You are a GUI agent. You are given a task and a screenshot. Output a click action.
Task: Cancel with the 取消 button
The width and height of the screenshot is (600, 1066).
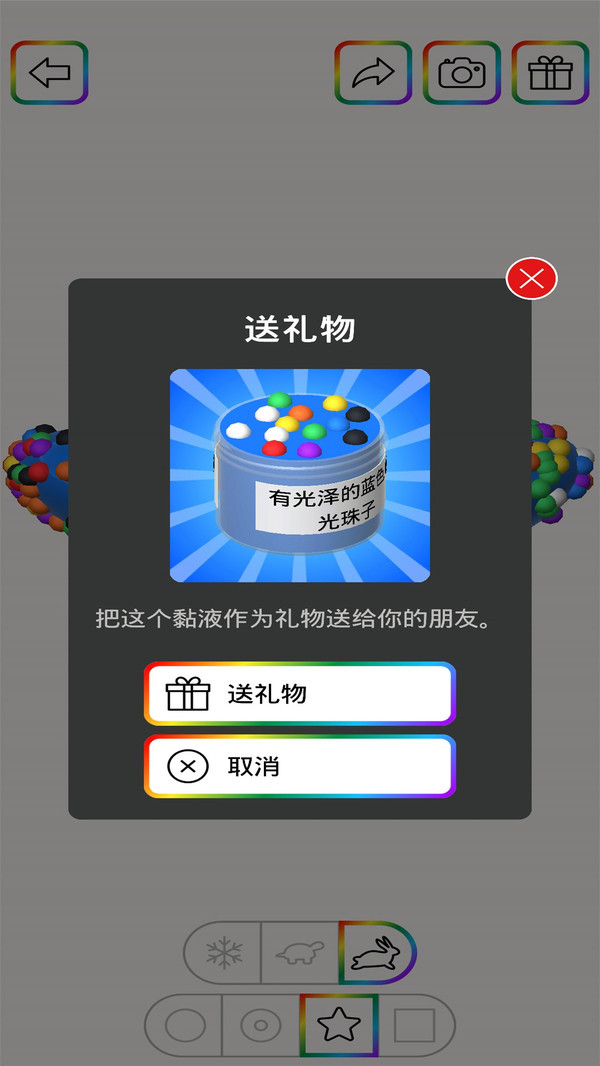tap(300, 767)
